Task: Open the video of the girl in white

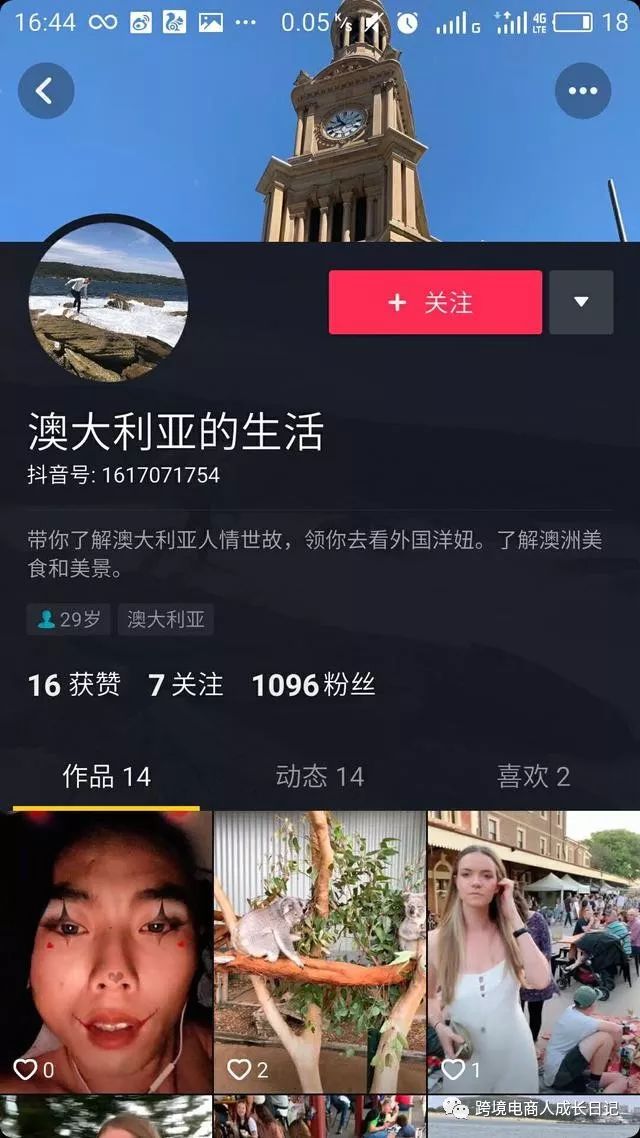Action: pos(533,950)
